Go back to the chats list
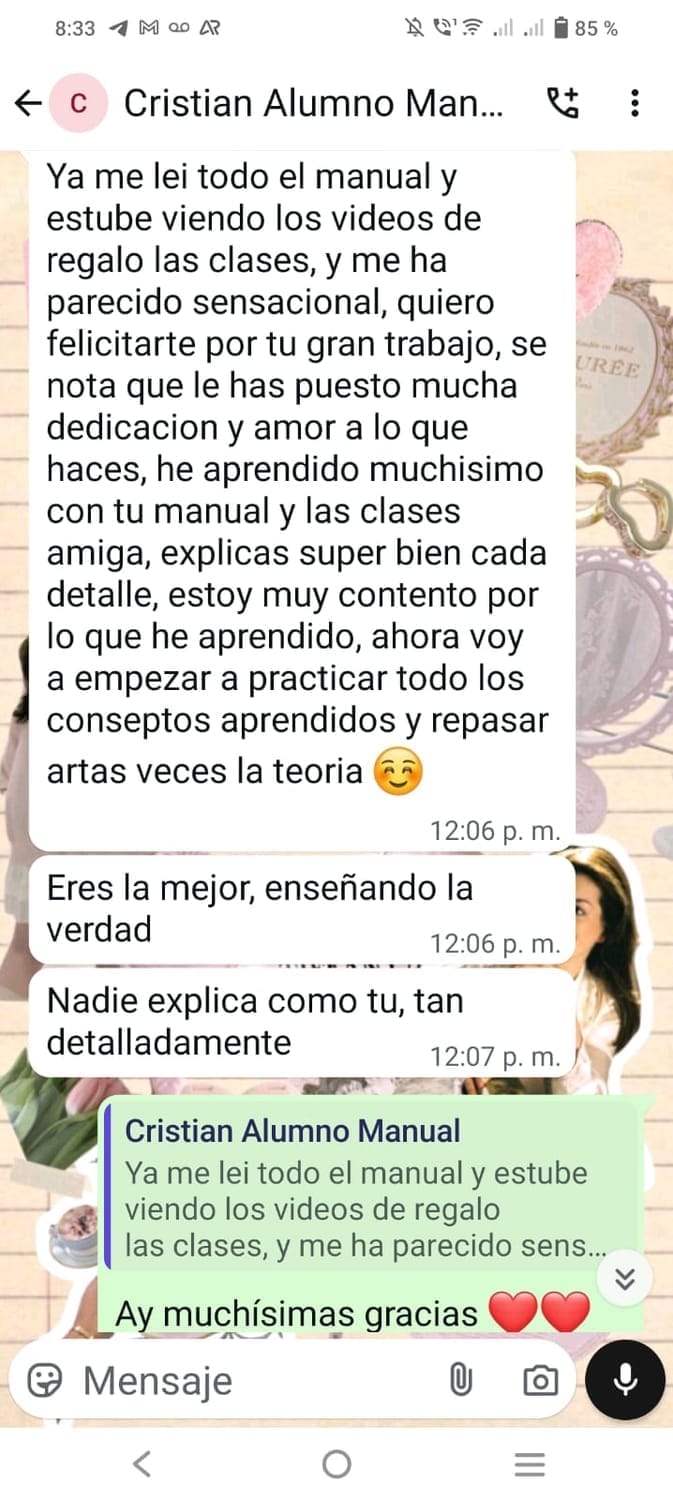The width and height of the screenshot is (673, 1500). [x=29, y=103]
